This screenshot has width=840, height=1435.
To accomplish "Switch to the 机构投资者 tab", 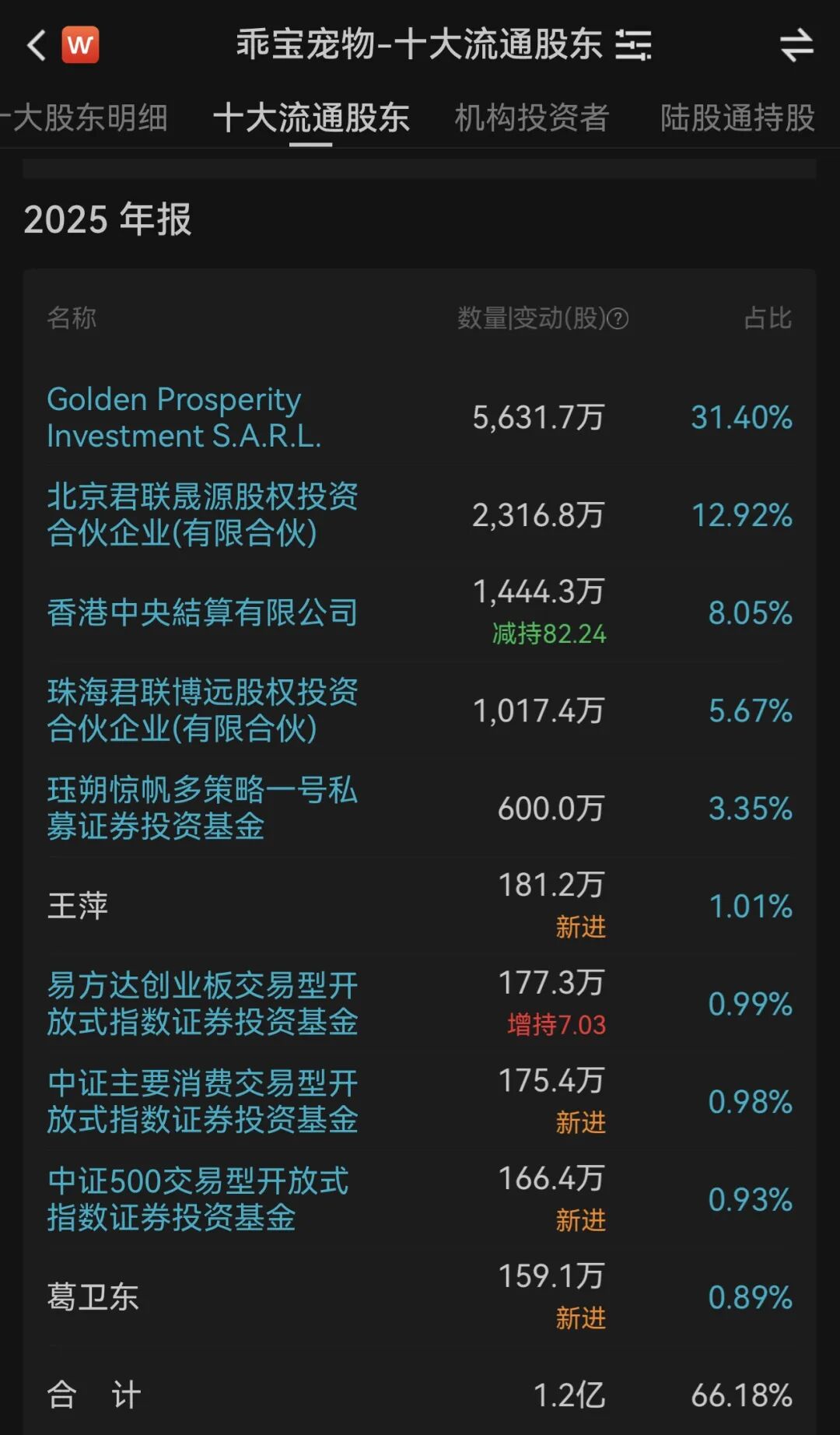I will (x=532, y=118).
